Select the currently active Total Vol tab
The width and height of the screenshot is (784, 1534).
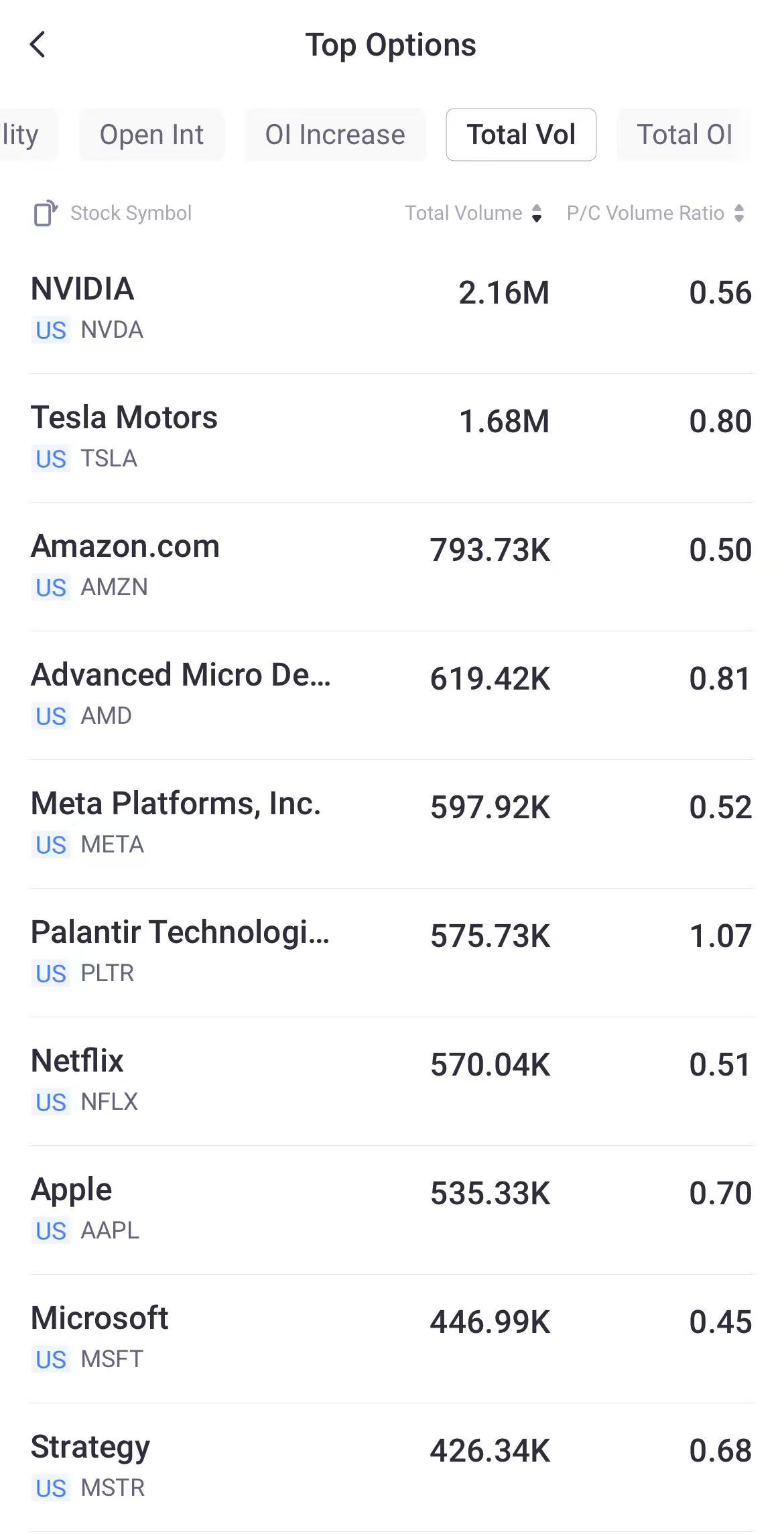521,135
